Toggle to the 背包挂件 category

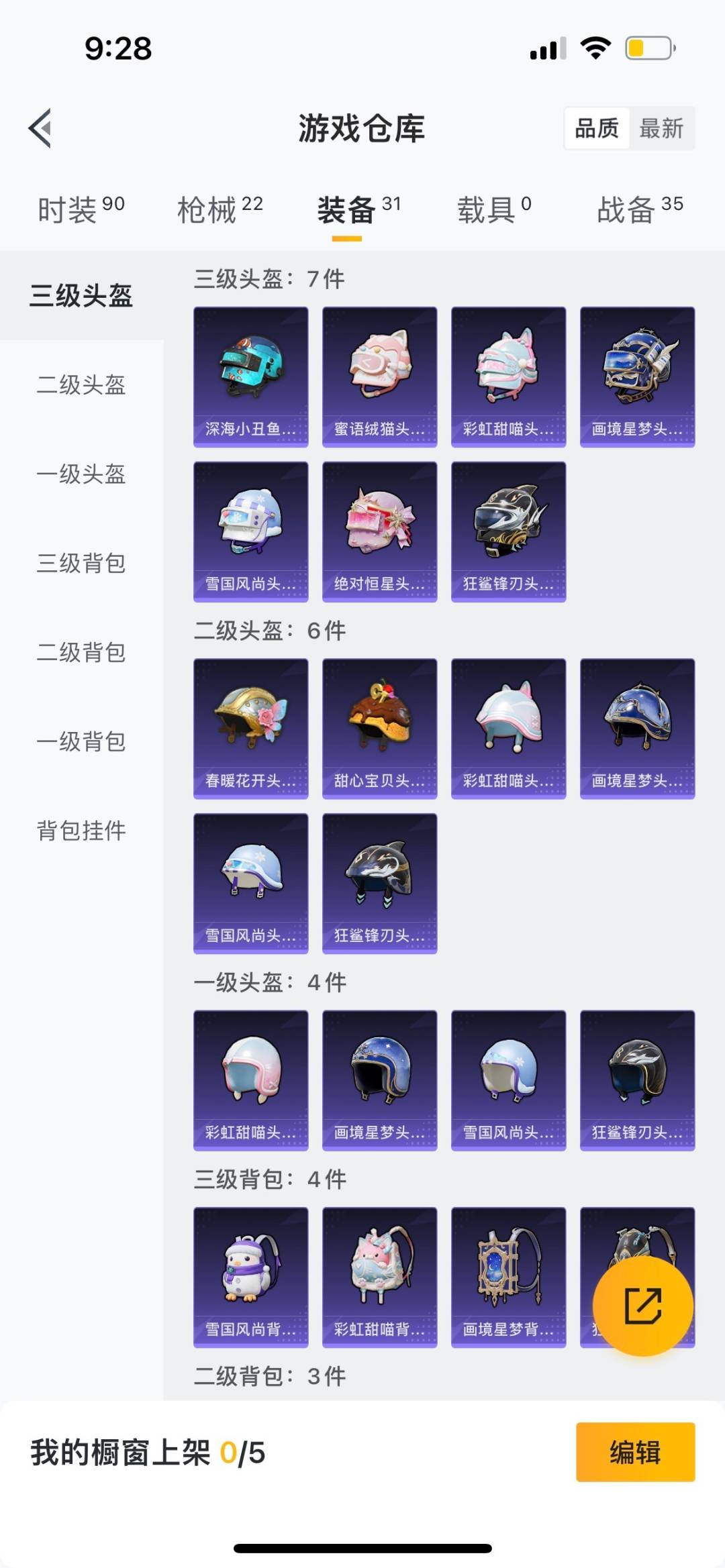pos(81,831)
